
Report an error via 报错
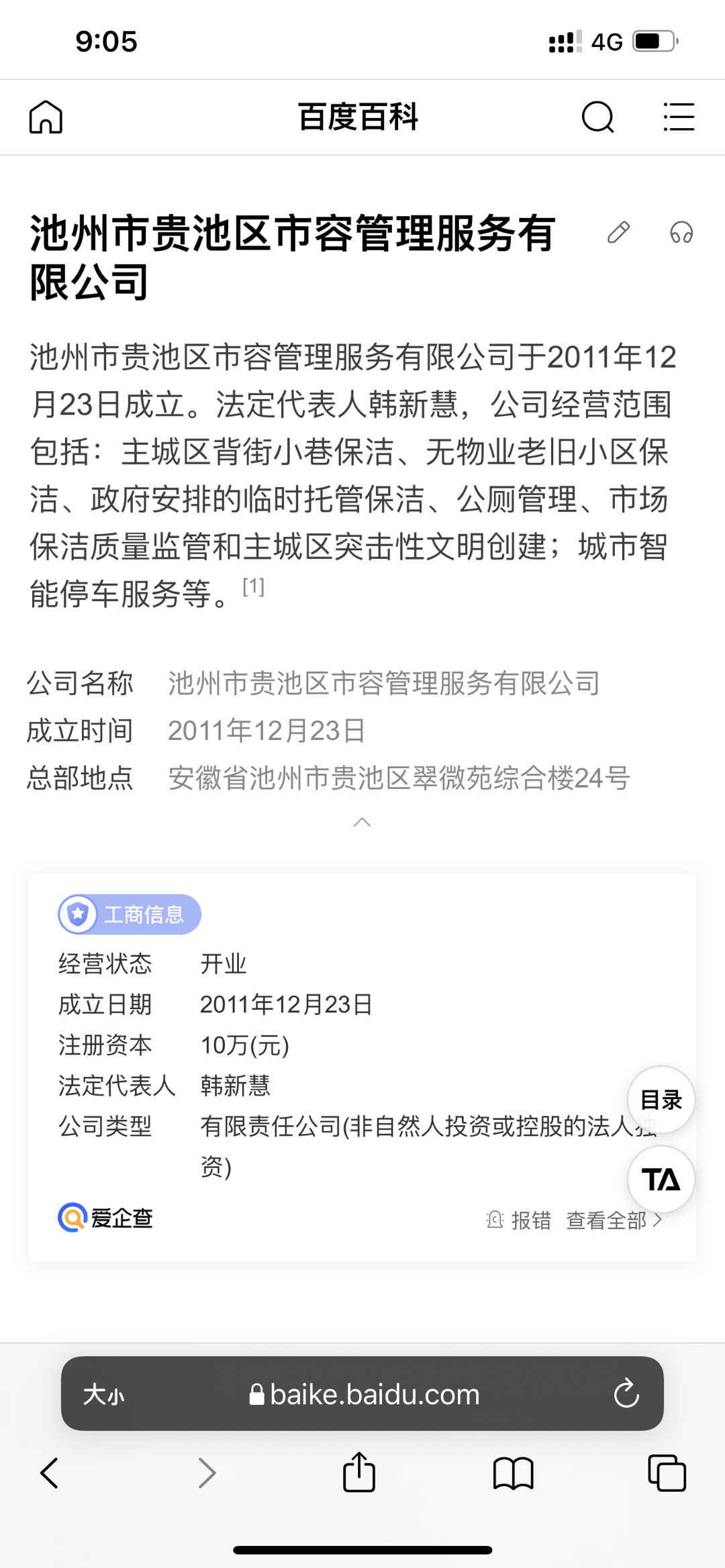(519, 1220)
